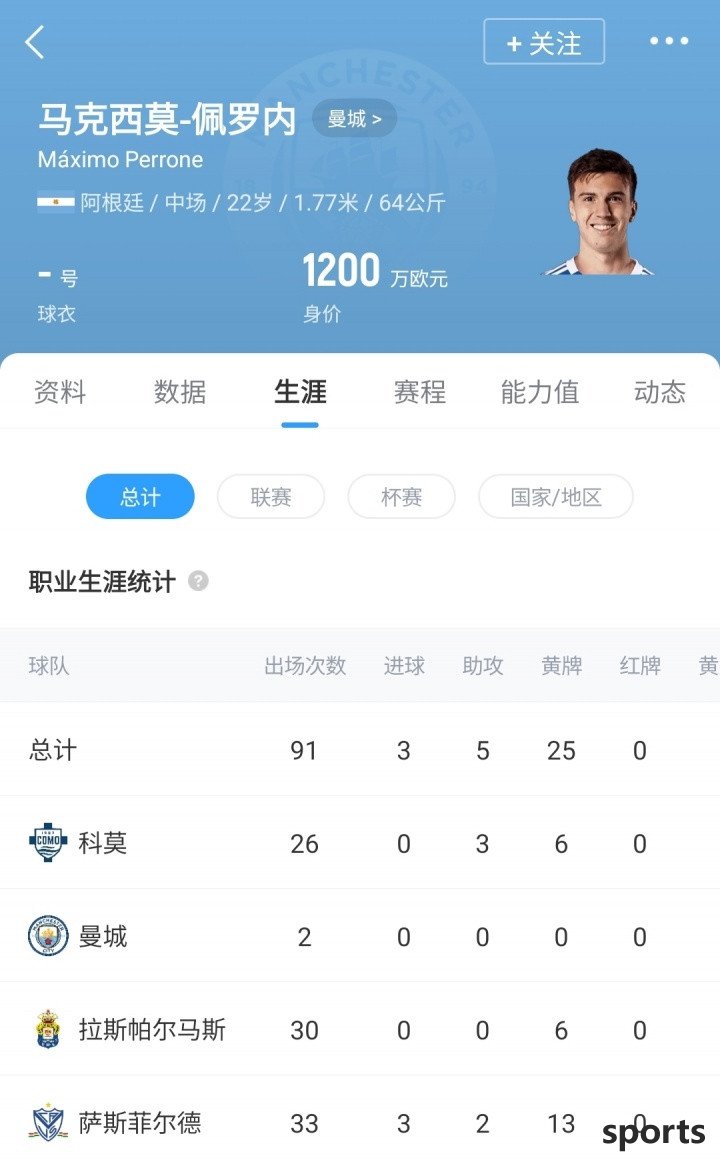
Task: Open the 萨斯菲尔德 team row
Action: 140,1123
